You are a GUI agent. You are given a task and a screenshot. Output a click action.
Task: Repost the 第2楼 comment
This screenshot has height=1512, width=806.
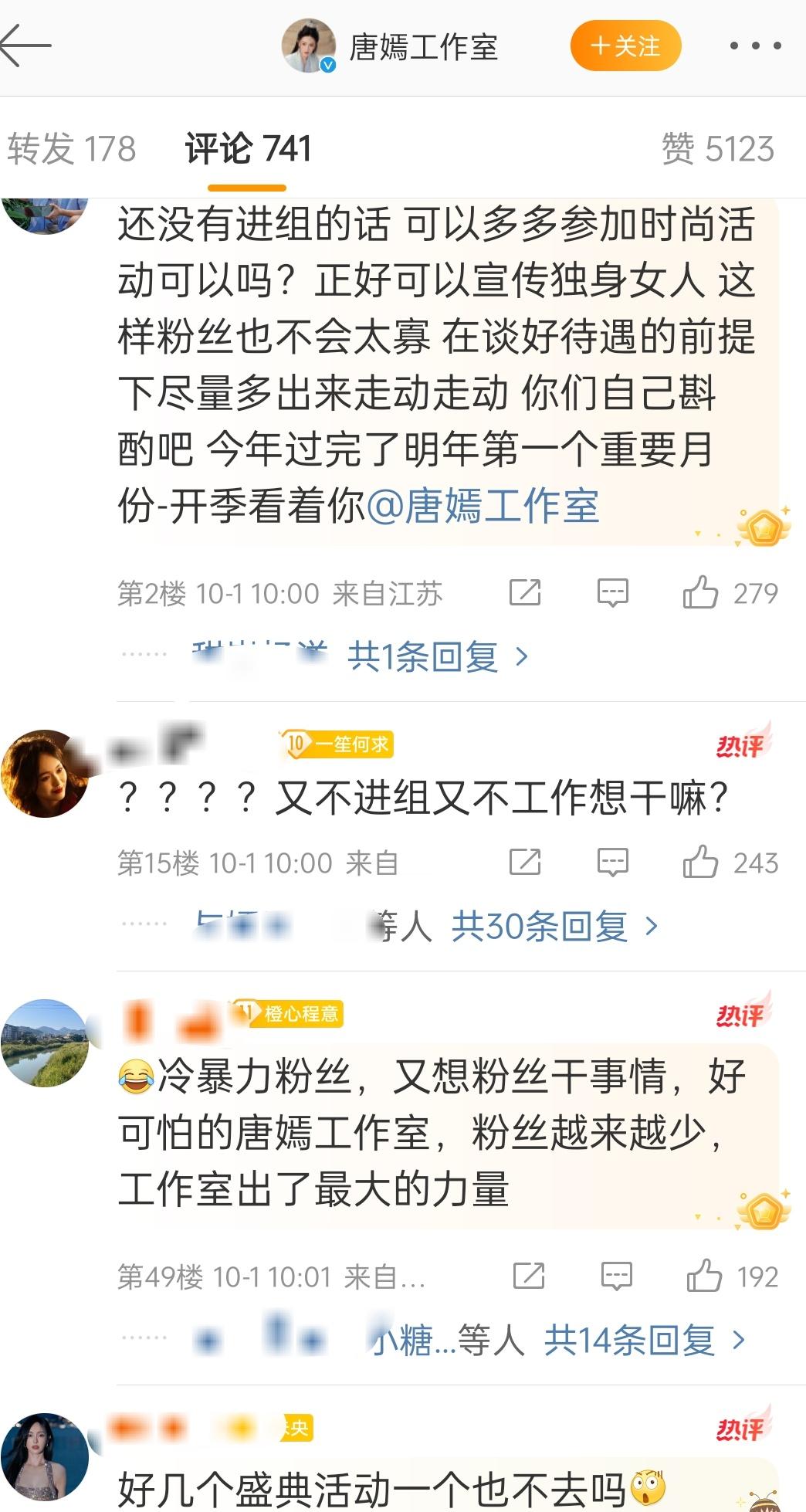[x=525, y=593]
